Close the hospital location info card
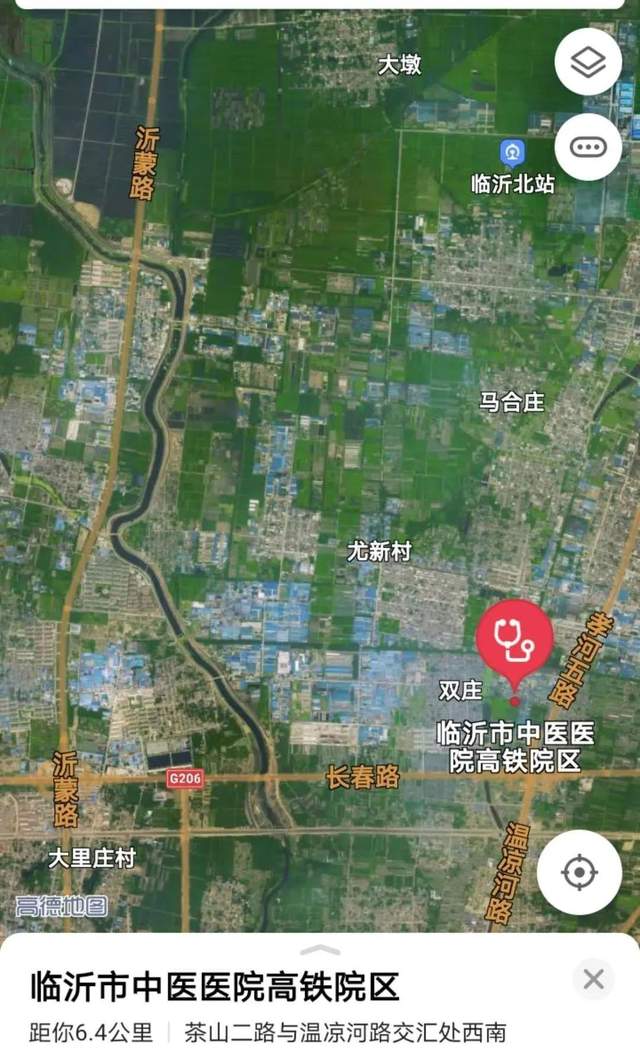 [x=593, y=979]
